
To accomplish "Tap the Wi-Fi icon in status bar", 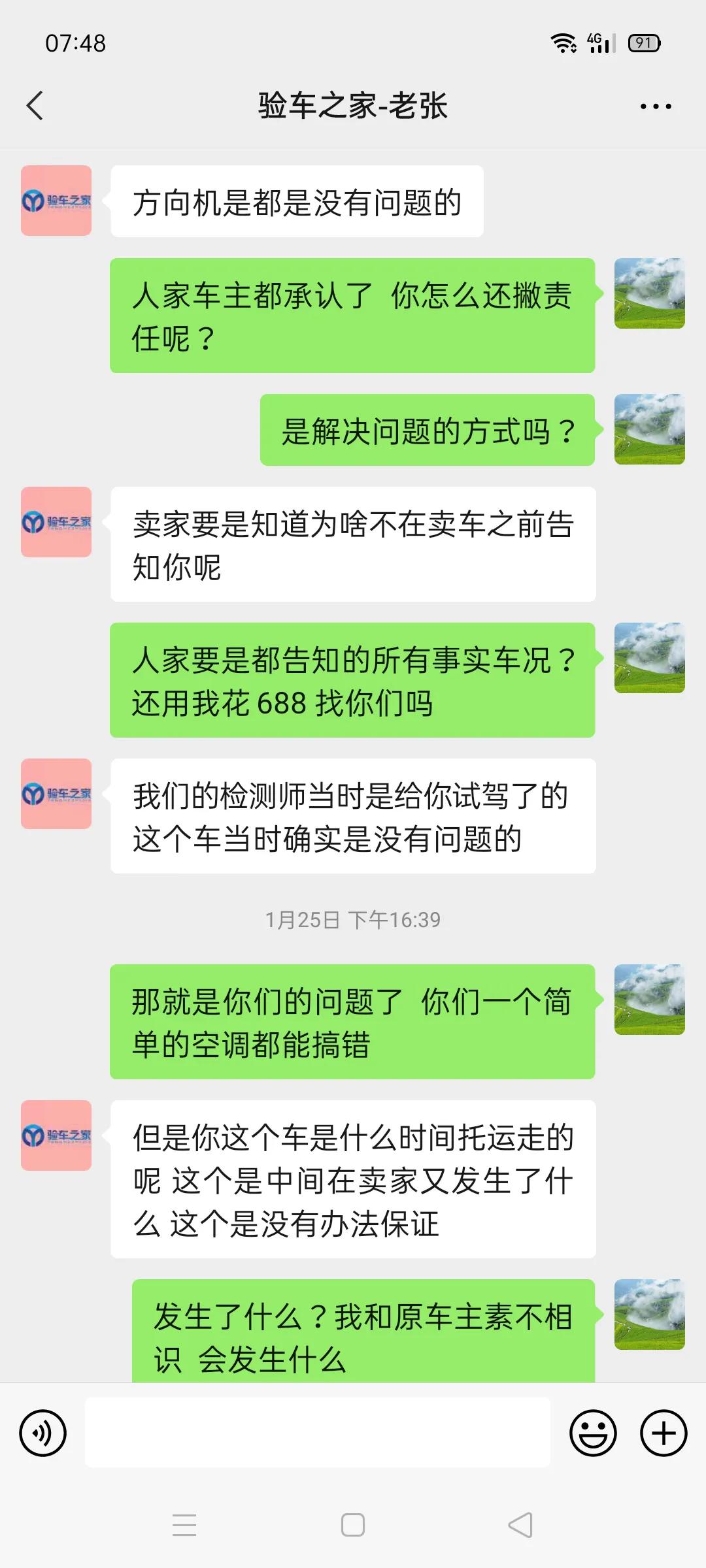I will (563, 41).
